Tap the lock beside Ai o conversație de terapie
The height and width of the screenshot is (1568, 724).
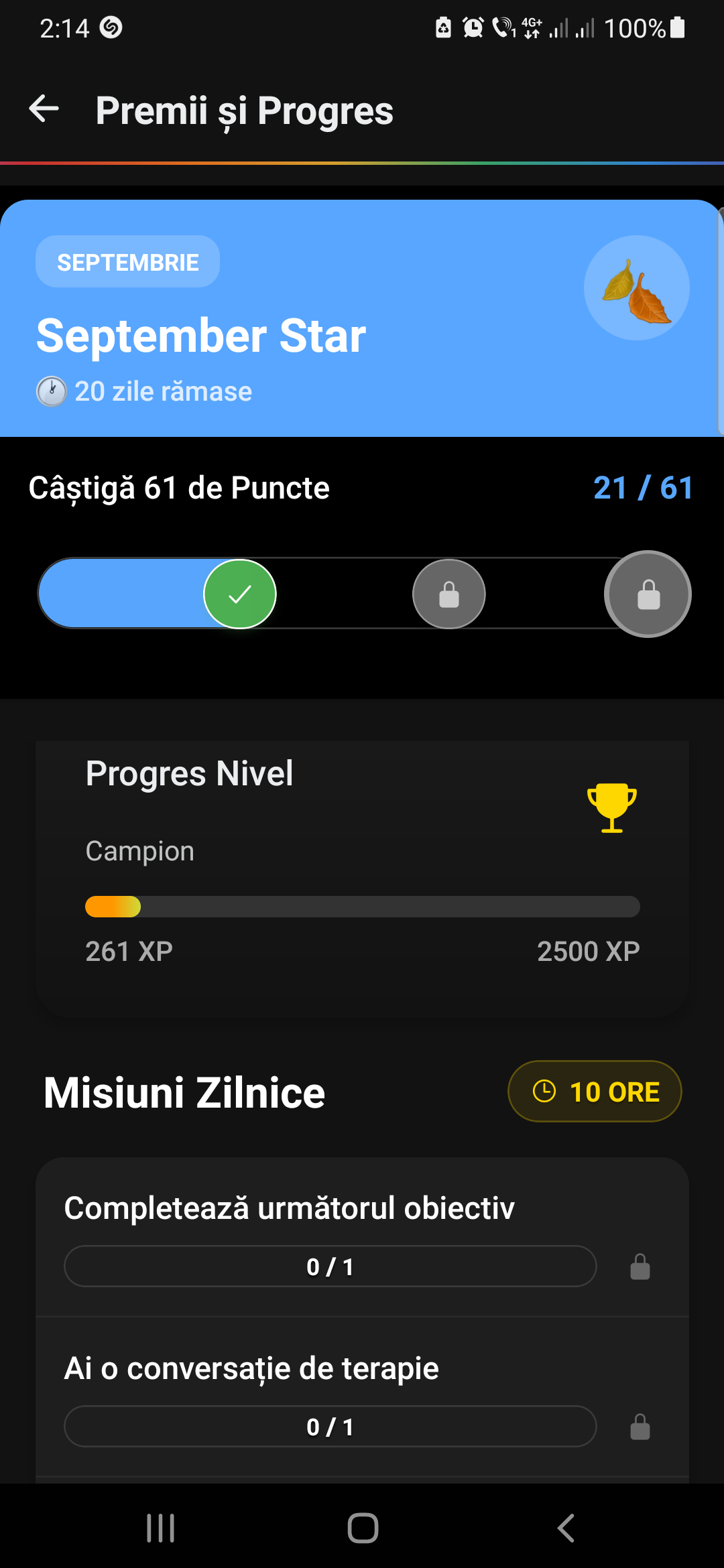[639, 1426]
